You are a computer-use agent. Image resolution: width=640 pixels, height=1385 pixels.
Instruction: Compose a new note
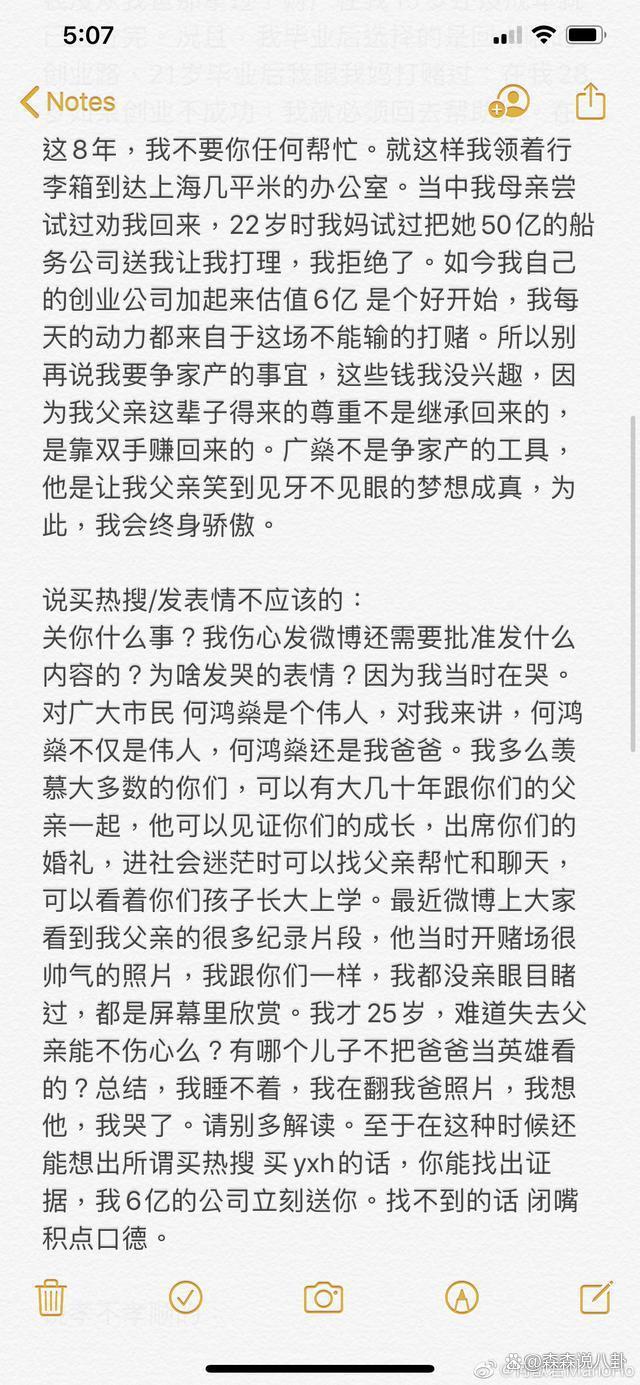[x=596, y=1297]
